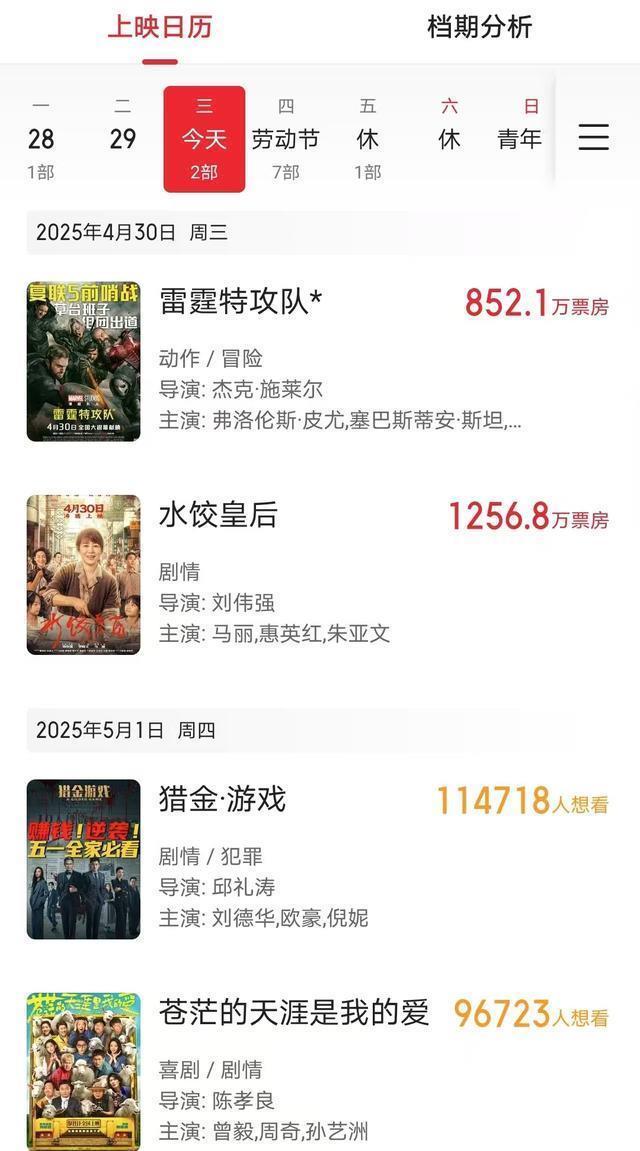Select the Saturday 休 date
Viewport: 640px width, 1151px height.
(450, 139)
